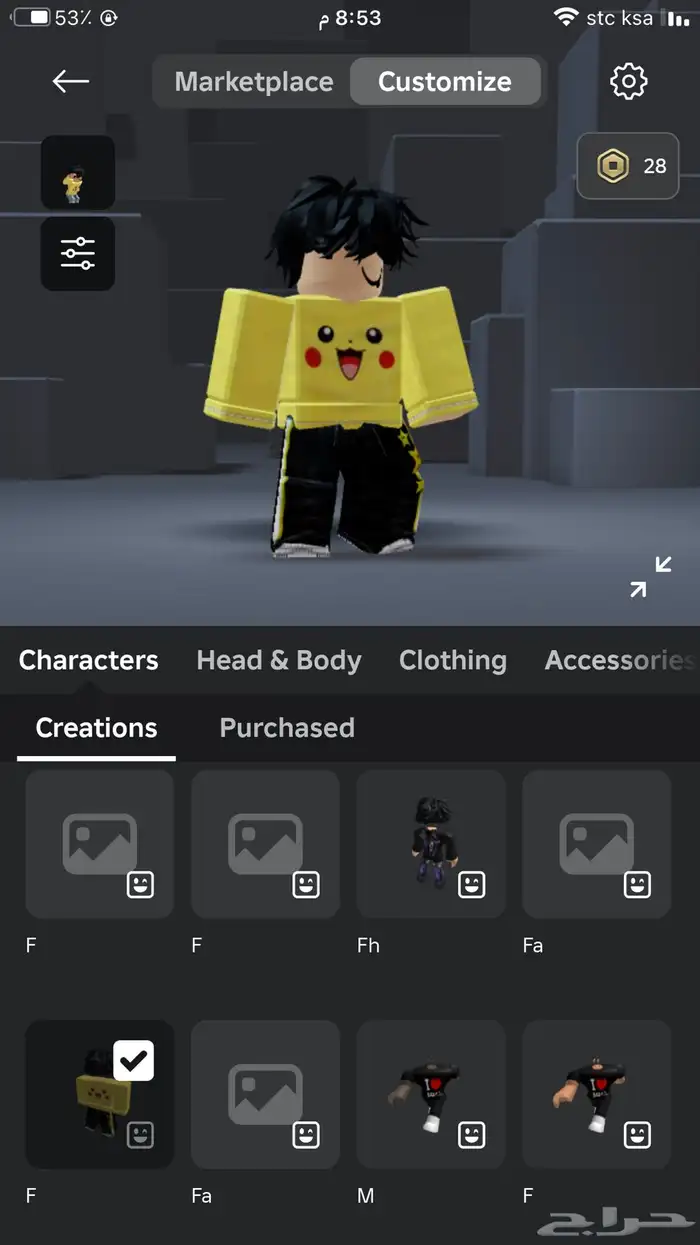Switch to the Characters category
Screen dimensions: 700x1245
88,660
